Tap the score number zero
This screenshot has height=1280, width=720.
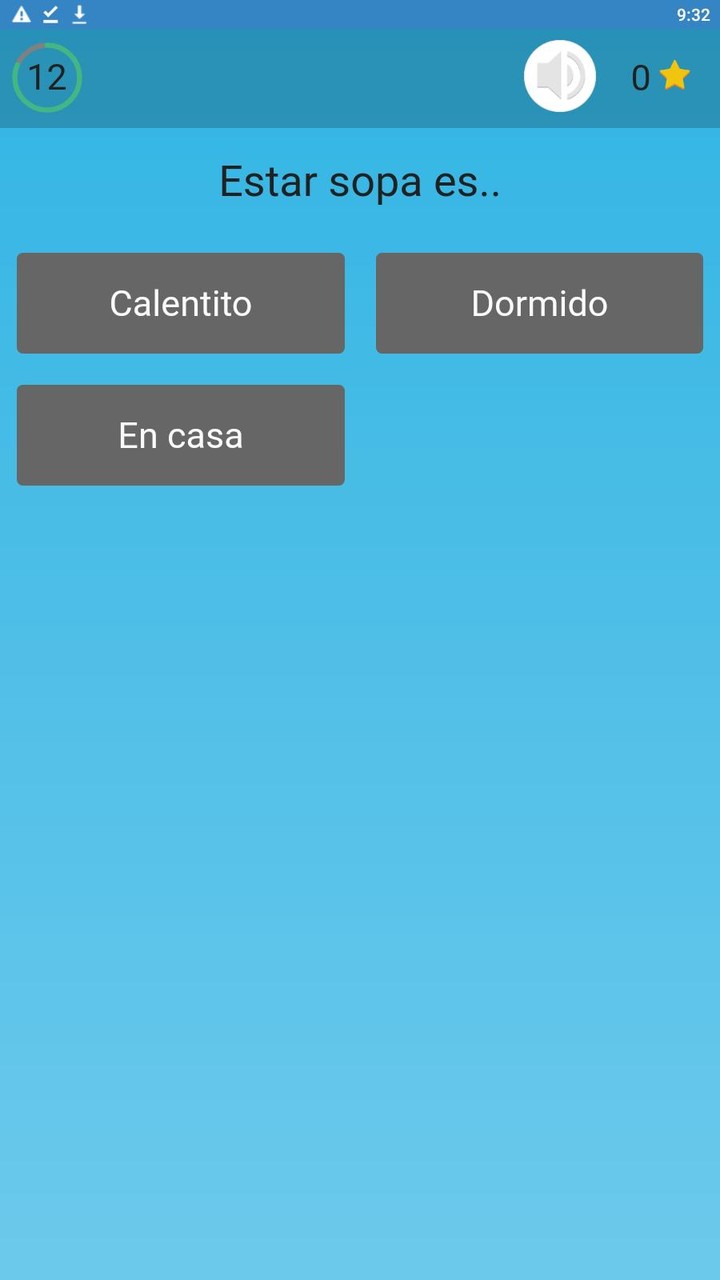click(x=641, y=77)
